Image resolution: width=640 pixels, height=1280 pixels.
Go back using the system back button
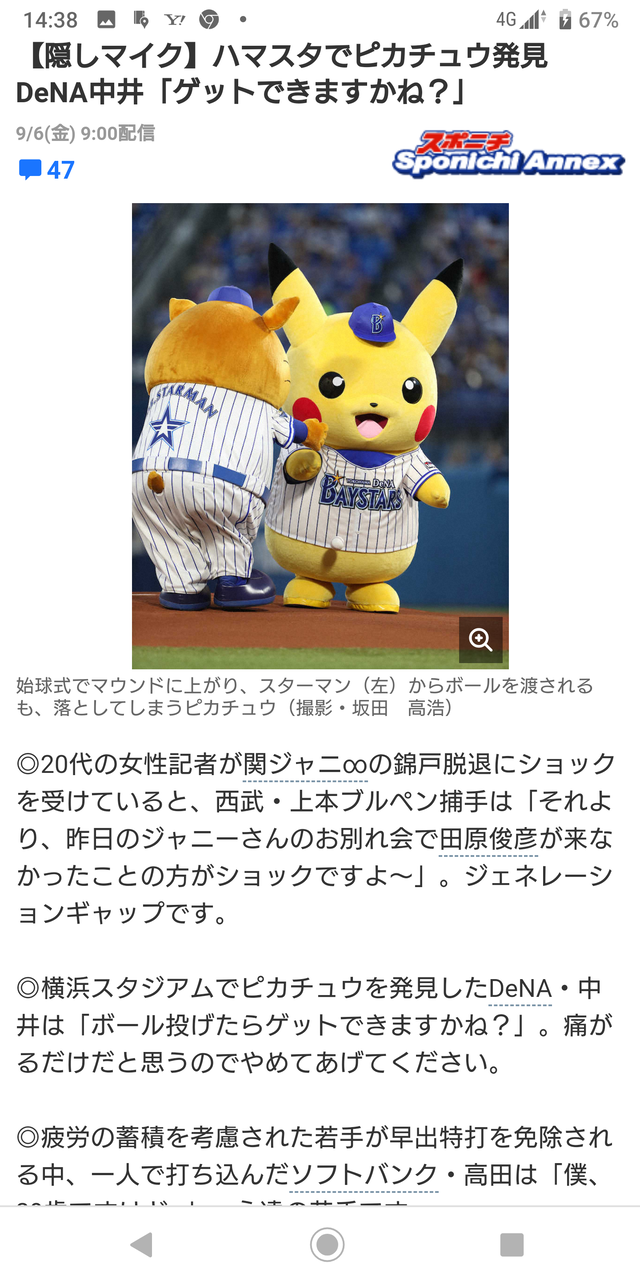[x=141, y=1244]
